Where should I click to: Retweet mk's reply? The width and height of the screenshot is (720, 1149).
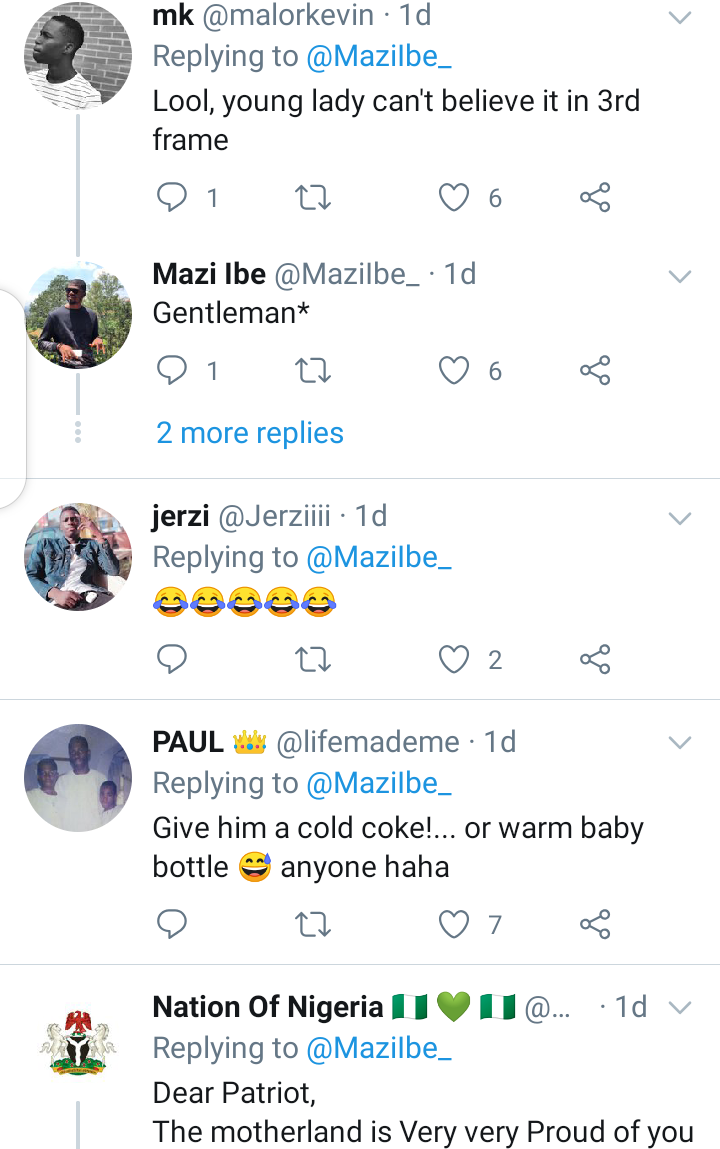[314, 198]
